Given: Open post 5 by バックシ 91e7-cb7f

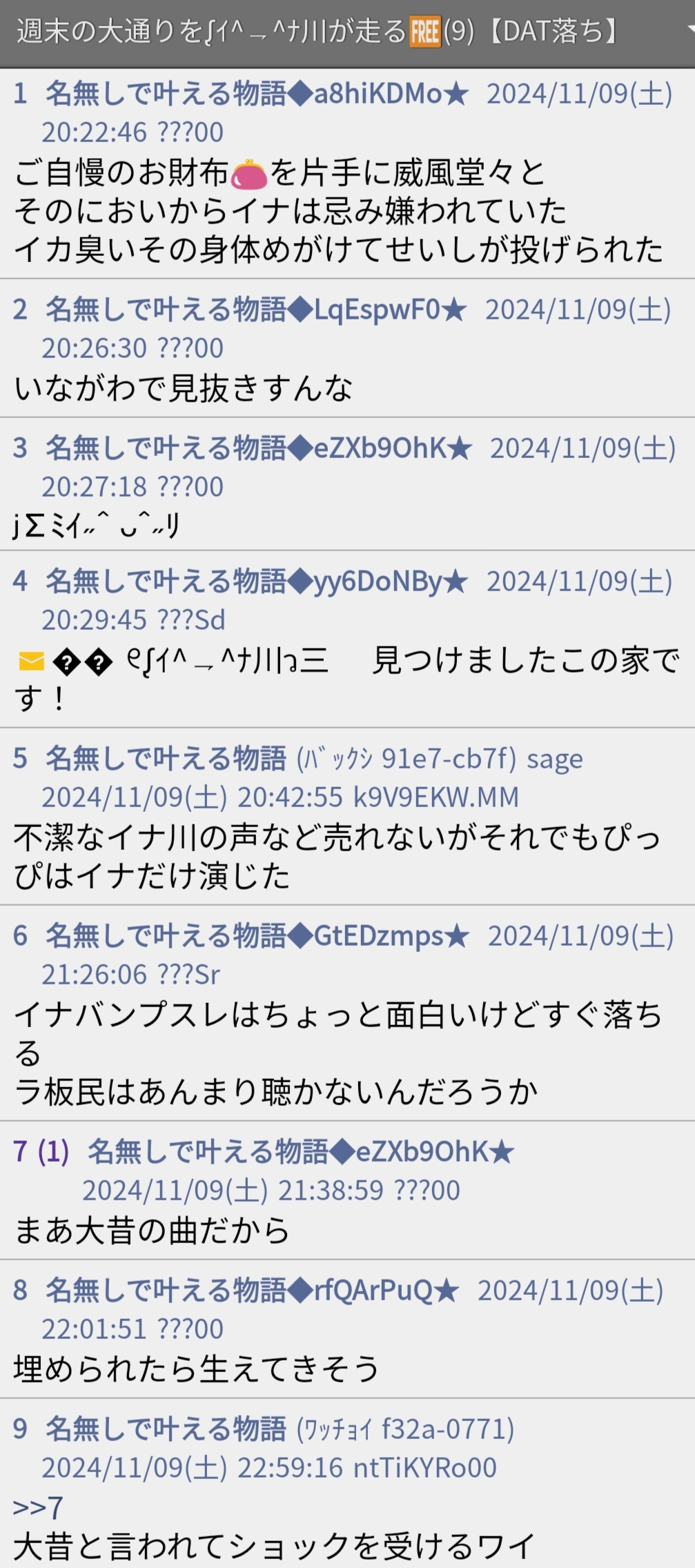Looking at the screenshot, I should coord(347,817).
